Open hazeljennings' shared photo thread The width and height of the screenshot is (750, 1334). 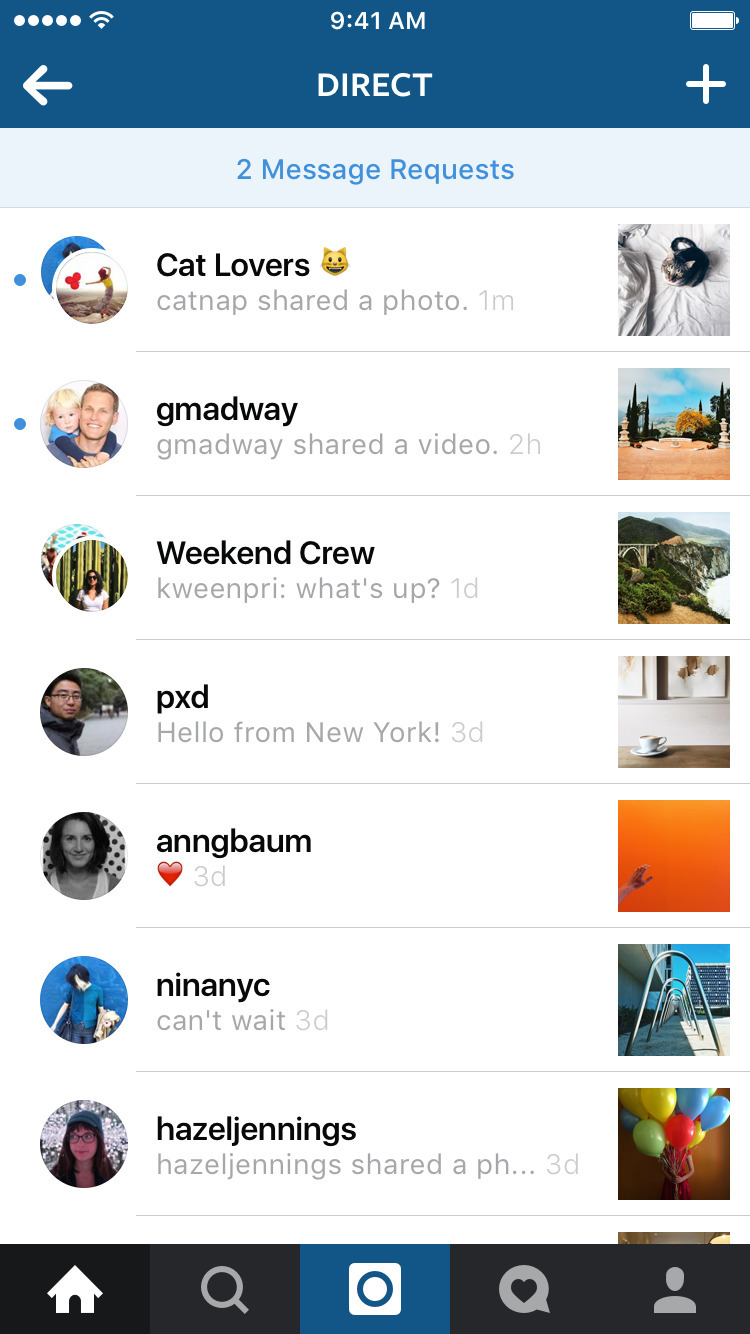tap(375, 1145)
